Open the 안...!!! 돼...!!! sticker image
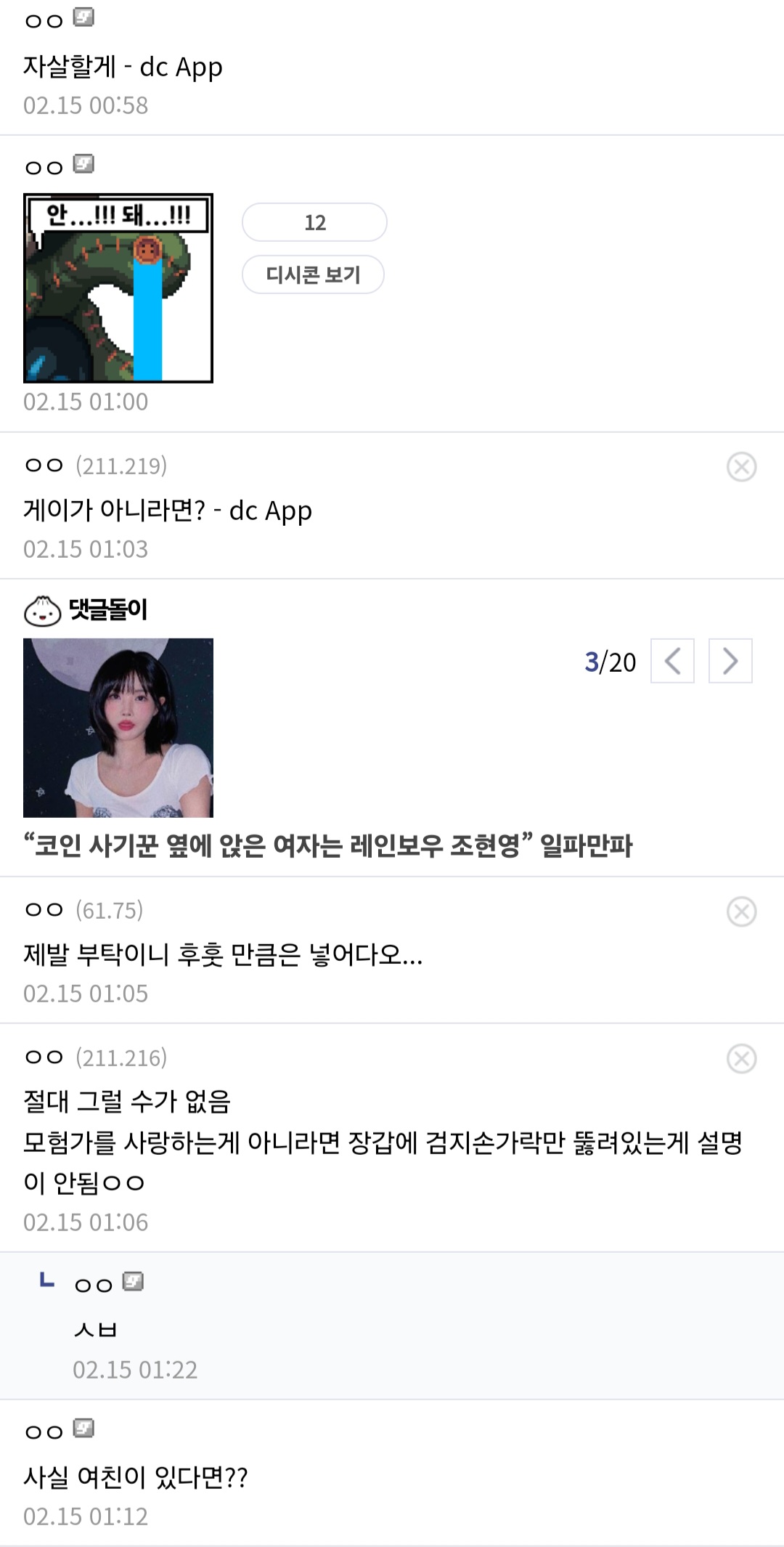The height and width of the screenshot is (1547, 784). [118, 288]
